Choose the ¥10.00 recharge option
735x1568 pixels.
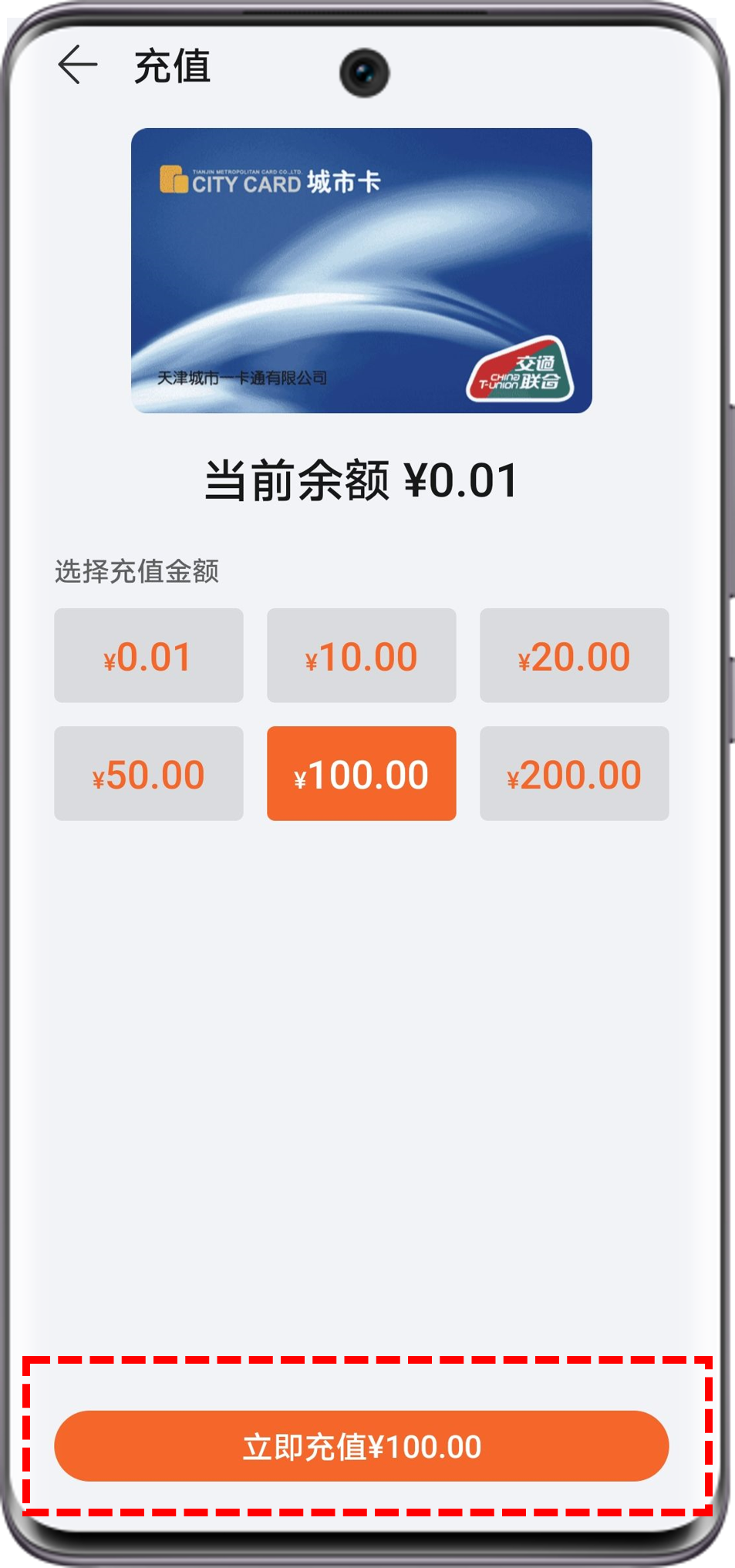tap(362, 656)
